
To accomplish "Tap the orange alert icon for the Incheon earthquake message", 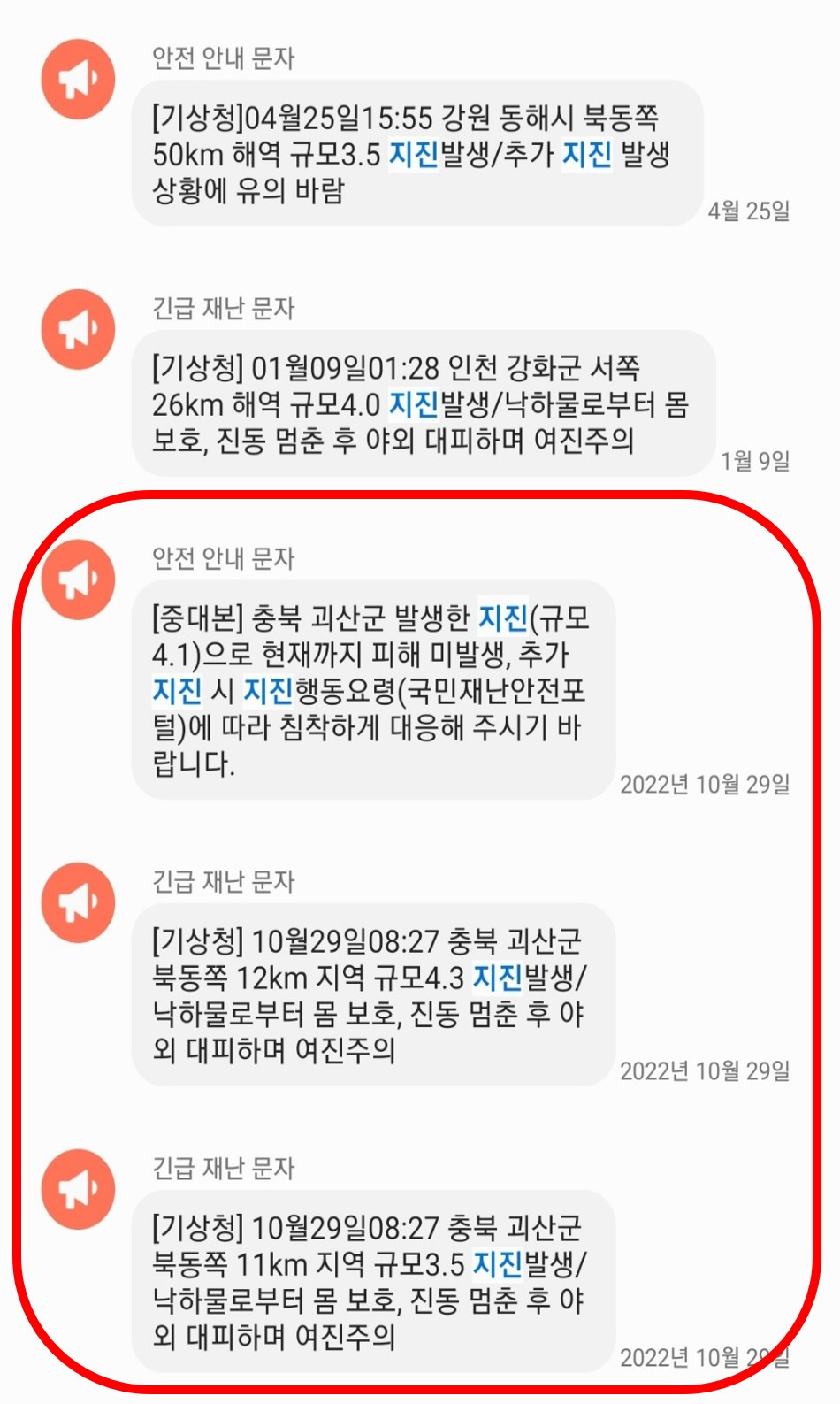I will coord(78,327).
